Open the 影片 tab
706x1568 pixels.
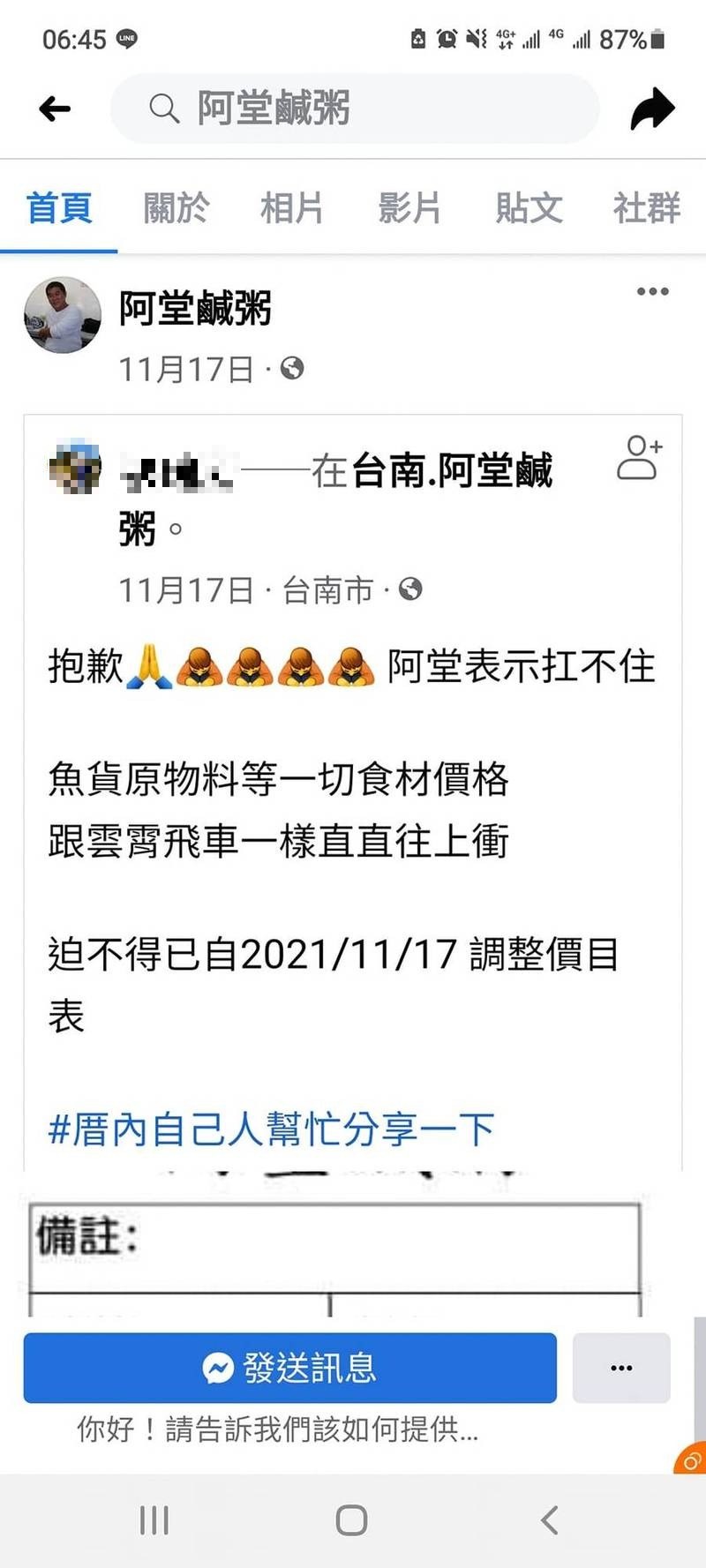pyautogui.click(x=409, y=208)
